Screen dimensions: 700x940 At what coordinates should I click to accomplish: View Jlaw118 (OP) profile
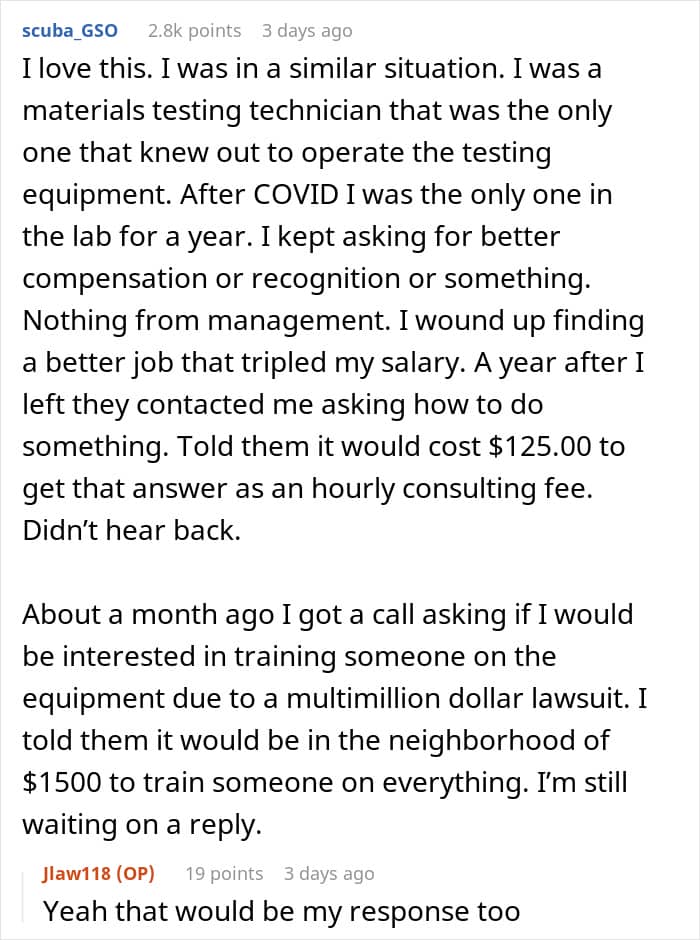pyautogui.click(x=98, y=873)
